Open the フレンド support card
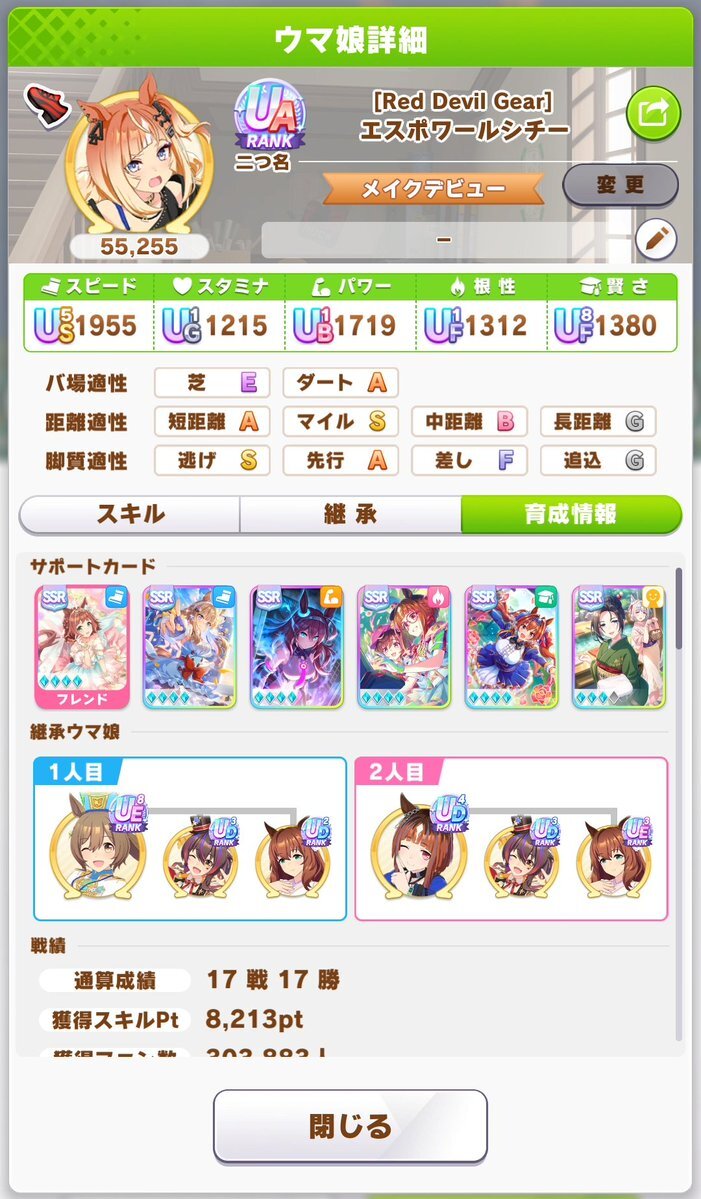Viewport: 701px width, 1199px height. point(82,647)
